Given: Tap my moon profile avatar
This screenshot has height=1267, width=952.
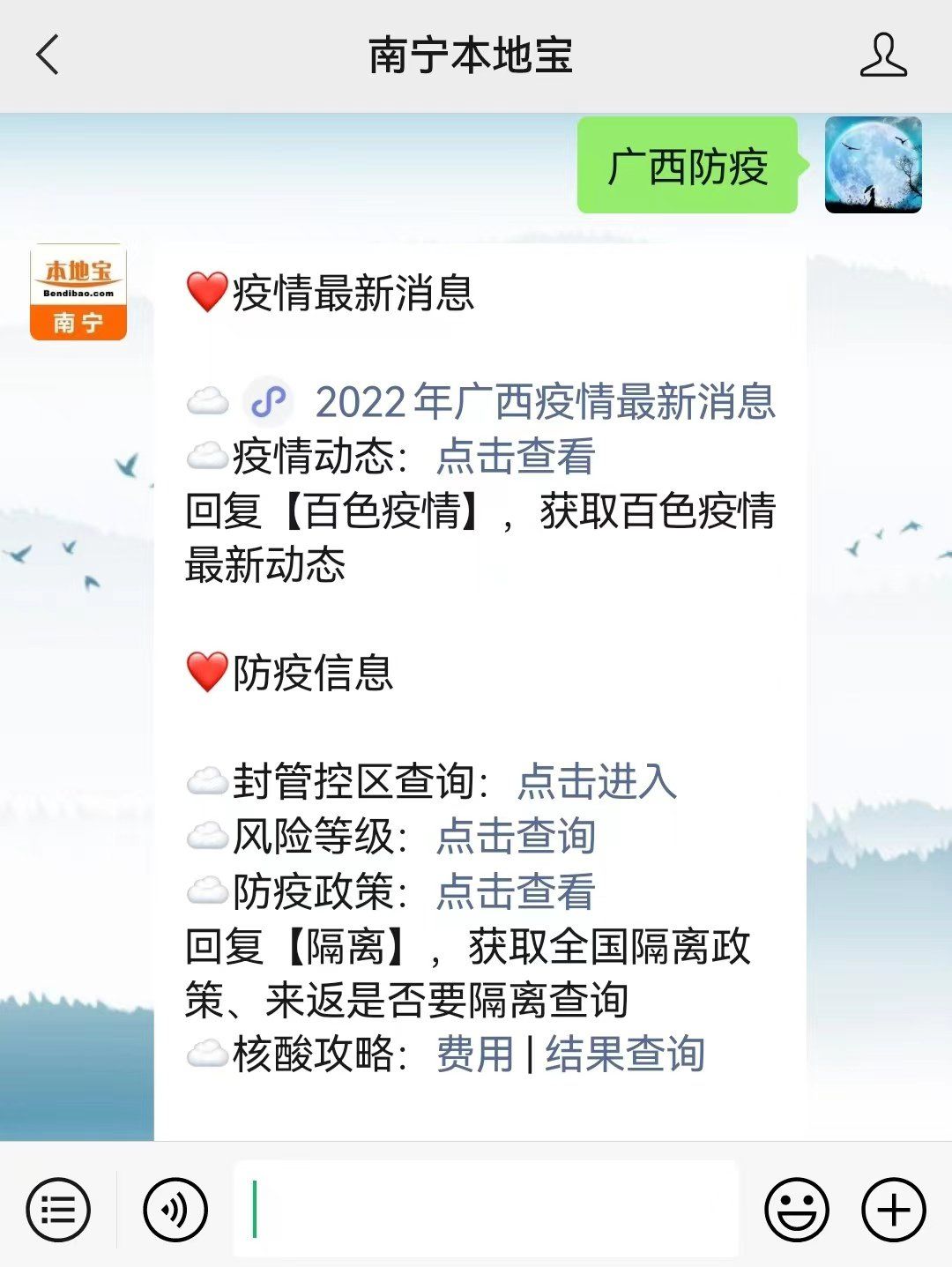Looking at the screenshot, I should [873, 165].
